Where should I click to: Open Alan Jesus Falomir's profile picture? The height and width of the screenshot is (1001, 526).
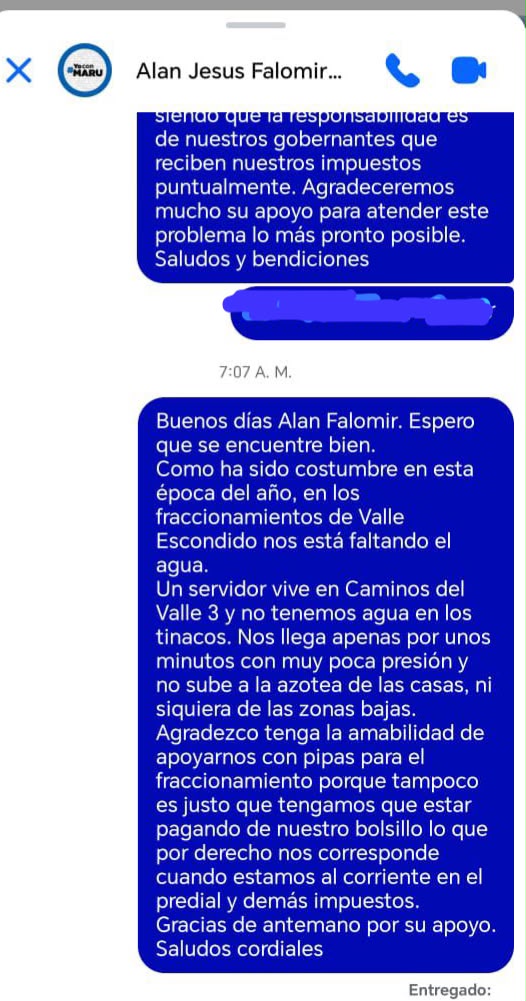click(x=84, y=70)
